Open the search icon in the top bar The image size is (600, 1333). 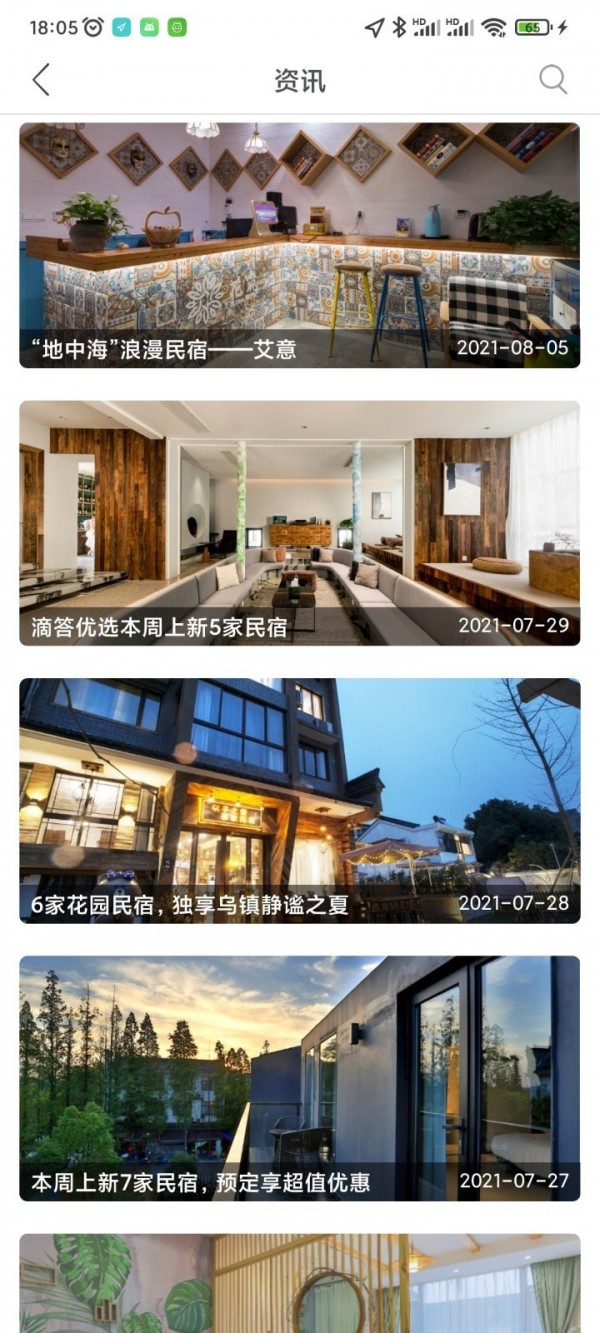tap(553, 80)
